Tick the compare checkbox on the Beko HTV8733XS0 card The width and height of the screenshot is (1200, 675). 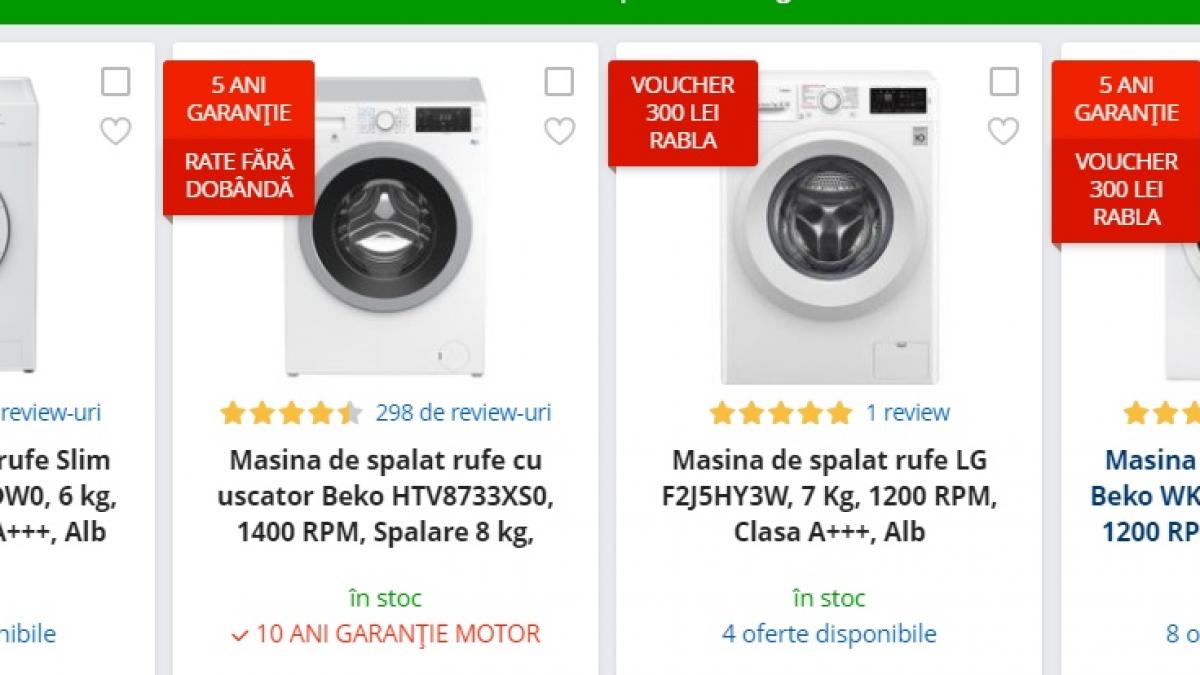559,82
